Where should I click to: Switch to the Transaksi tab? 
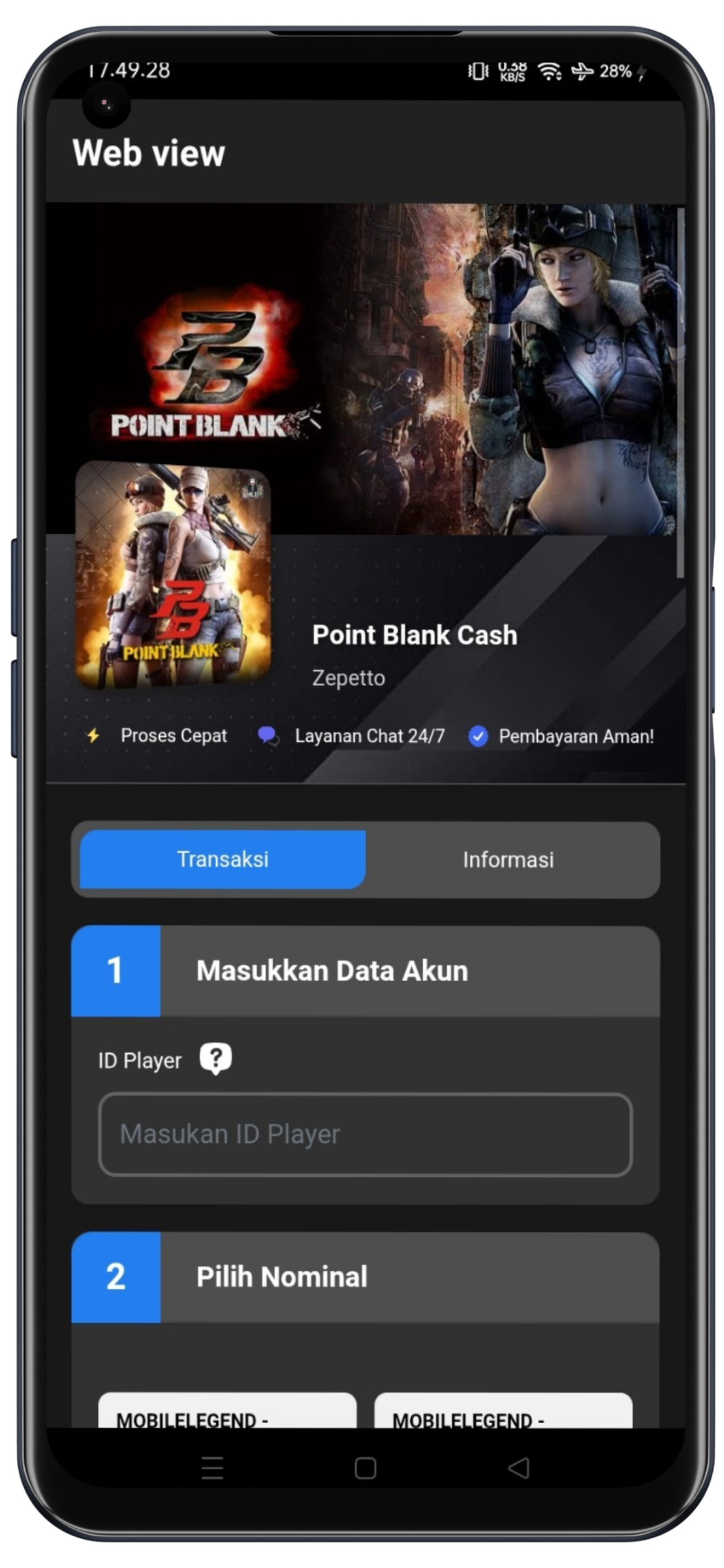223,859
